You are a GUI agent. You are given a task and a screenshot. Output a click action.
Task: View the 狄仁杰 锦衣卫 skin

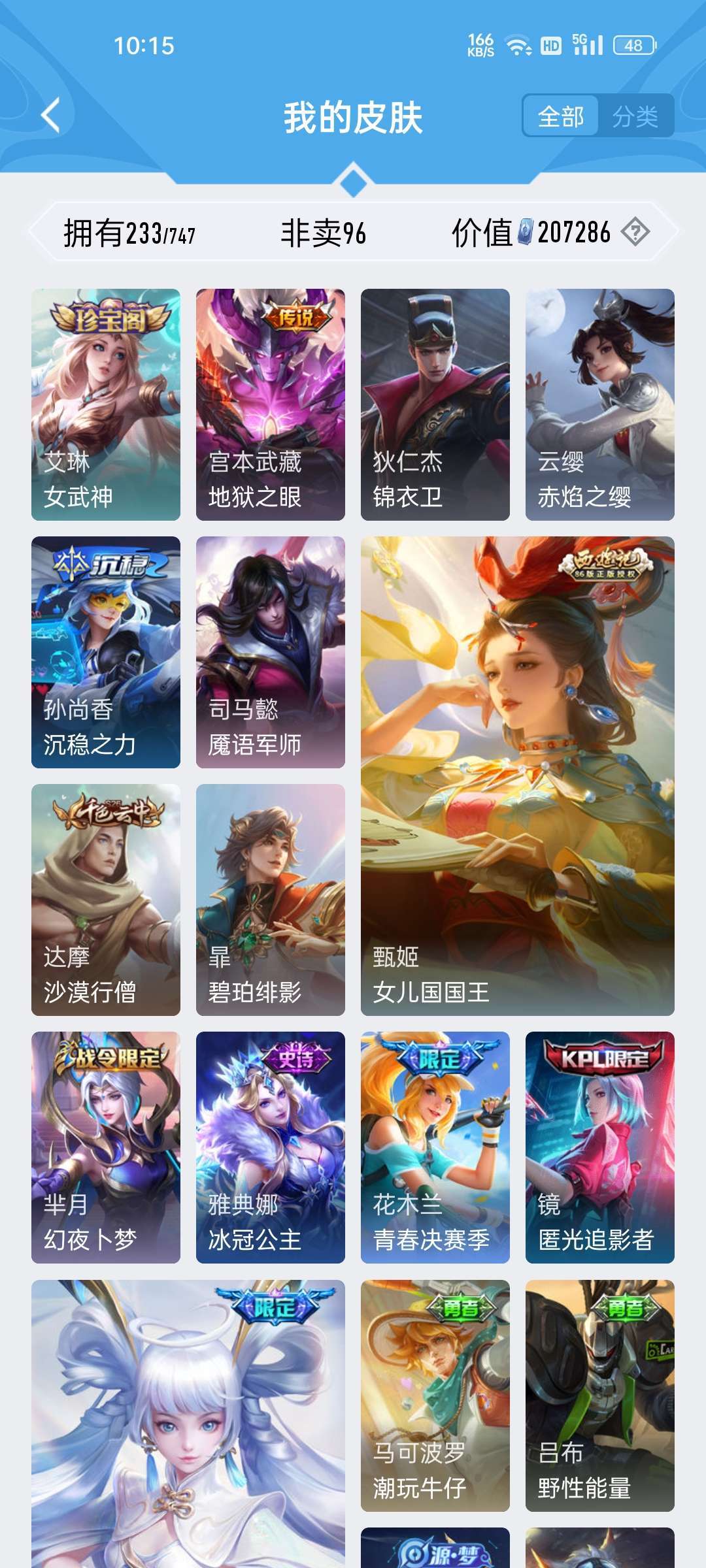tap(435, 404)
